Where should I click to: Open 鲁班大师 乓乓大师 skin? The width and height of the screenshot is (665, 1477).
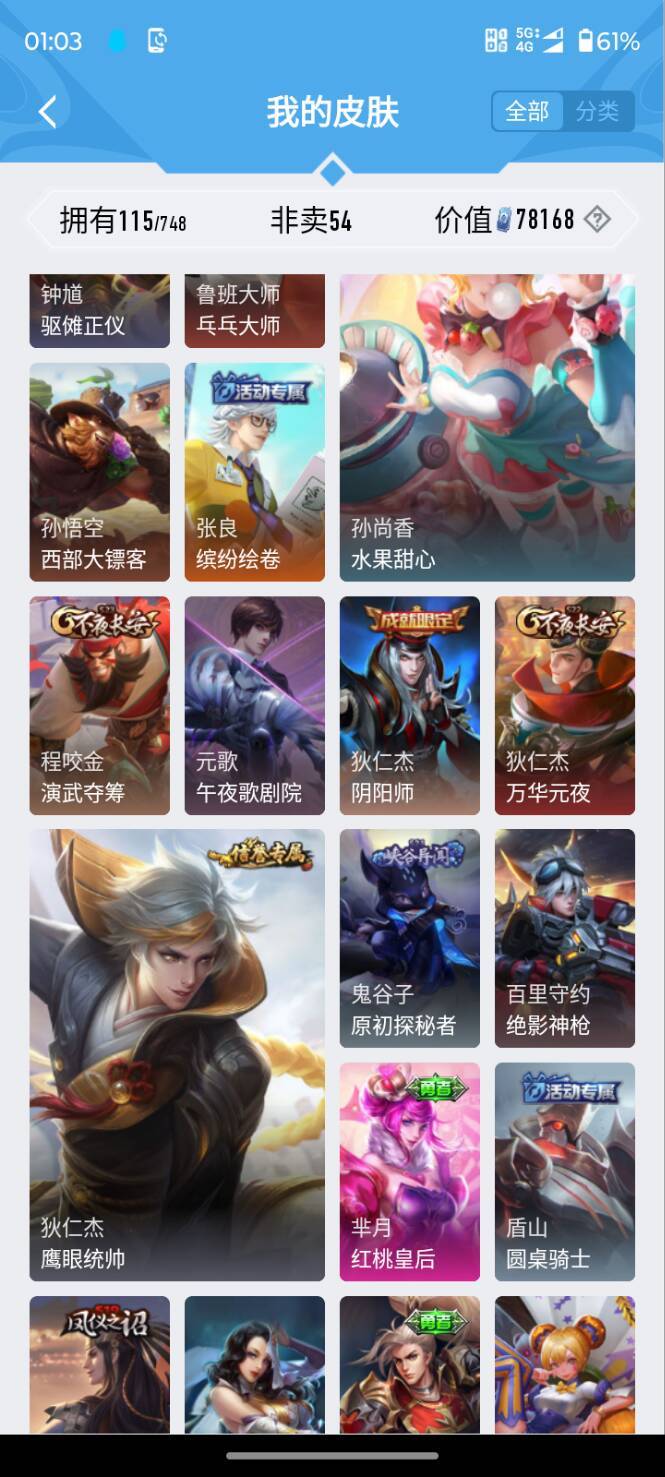[254, 311]
